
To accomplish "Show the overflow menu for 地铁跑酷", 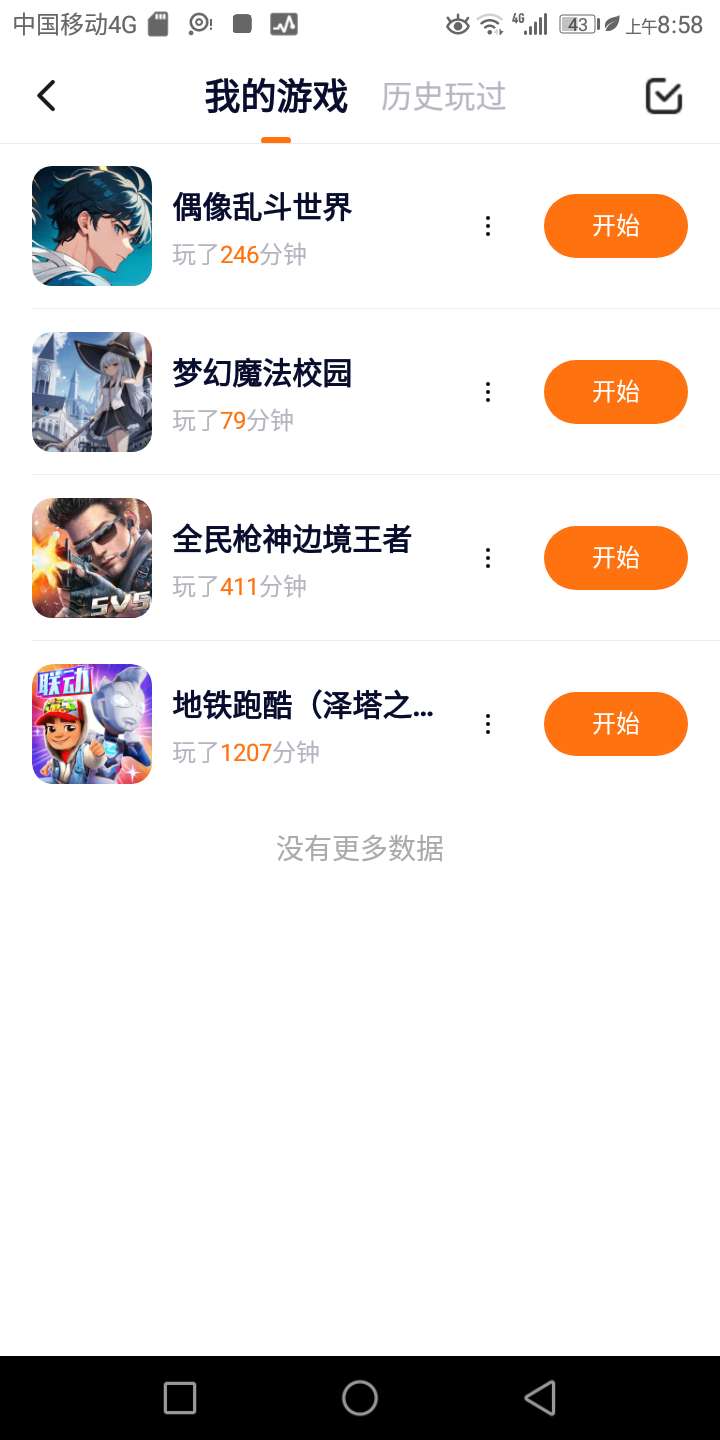I will pos(488,724).
